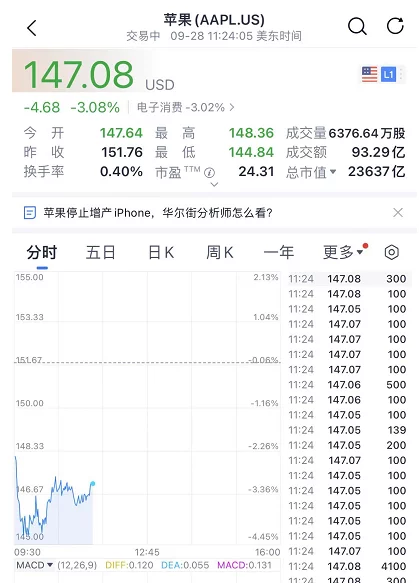Open stock search

point(357,27)
